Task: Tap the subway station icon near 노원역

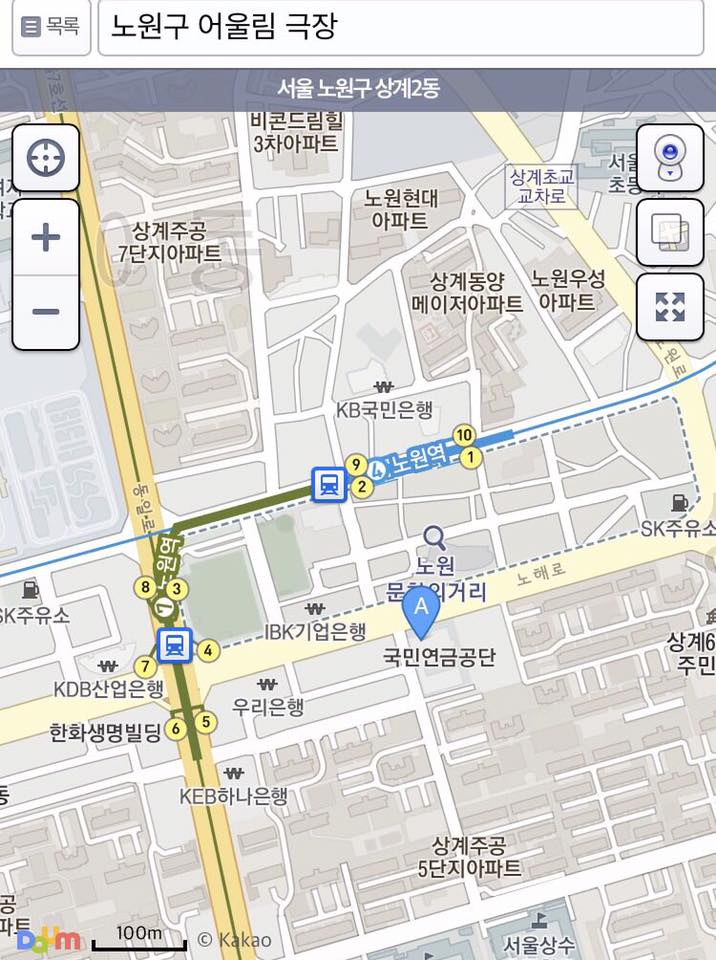Action: coord(328,485)
